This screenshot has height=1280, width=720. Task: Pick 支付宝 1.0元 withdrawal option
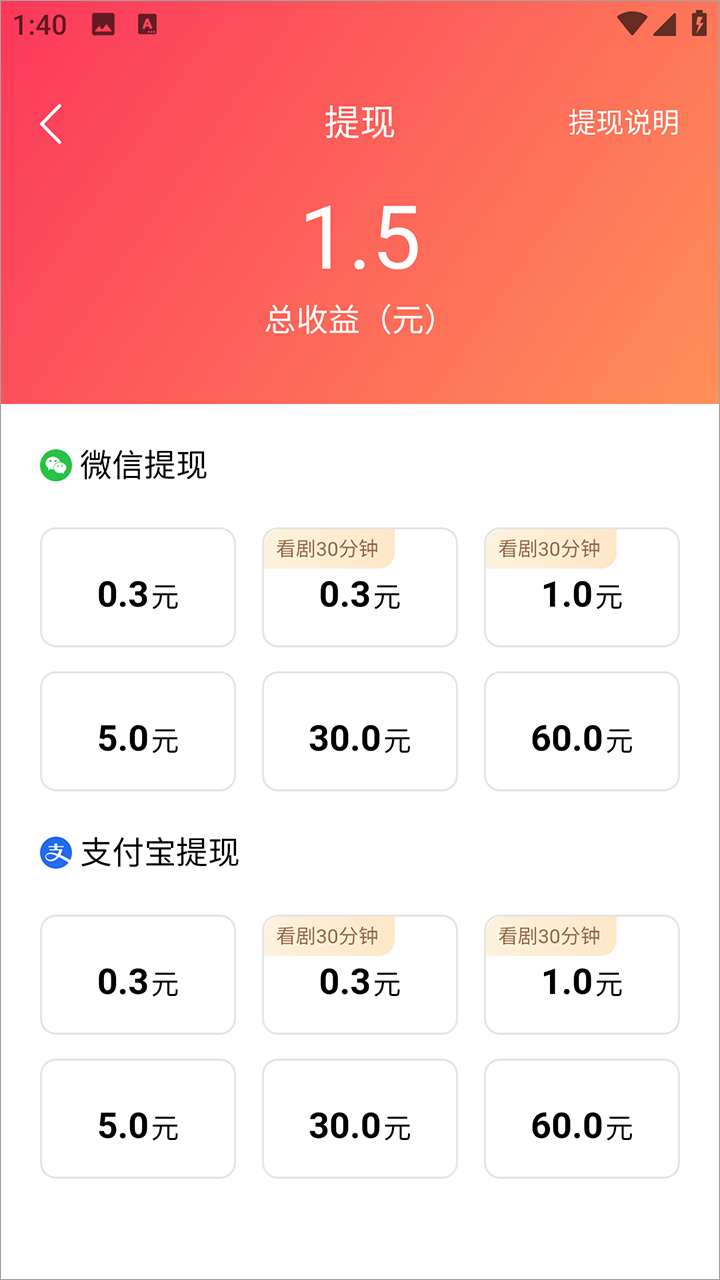point(582,975)
